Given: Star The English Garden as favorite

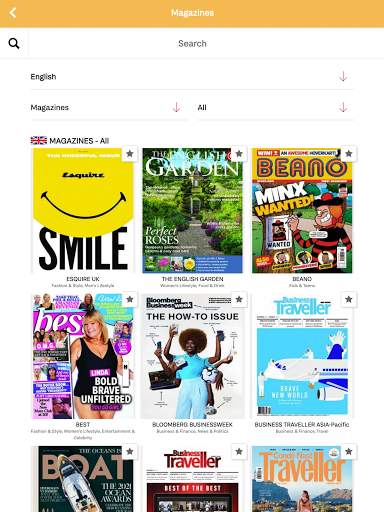Looking at the screenshot, I should pos(239,154).
